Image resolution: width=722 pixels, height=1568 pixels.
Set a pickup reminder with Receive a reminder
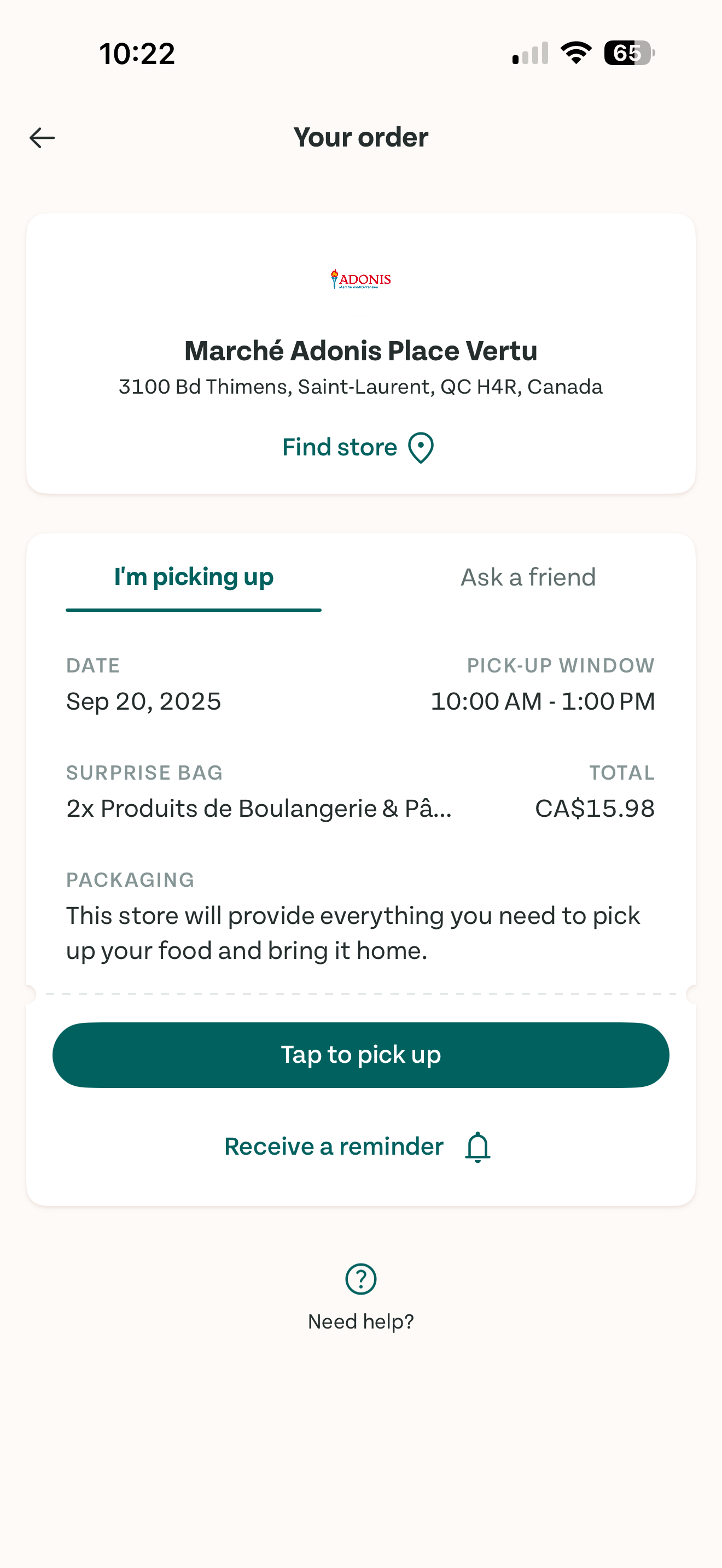pos(358,1147)
